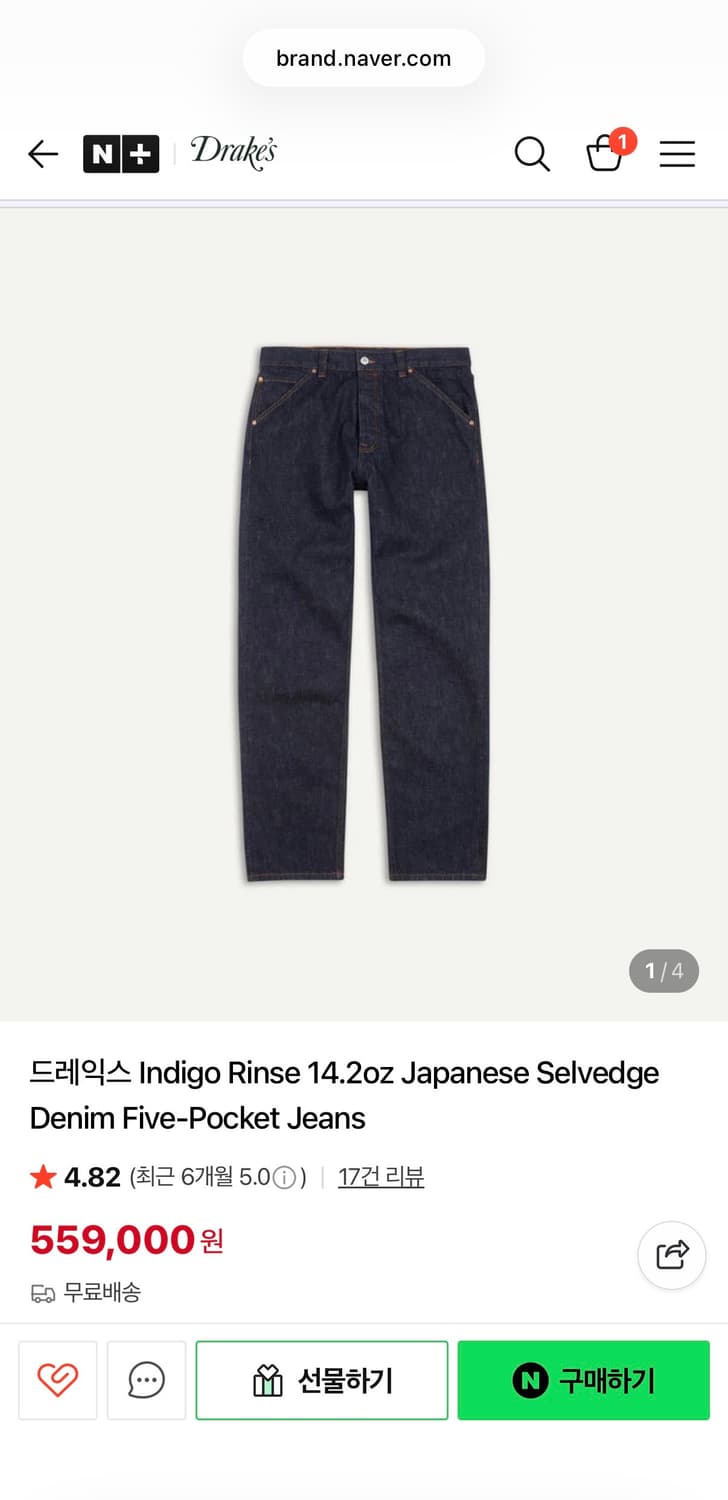Tap the red star rating icon
Screen dimensions: 728x1500
pos(42,1177)
